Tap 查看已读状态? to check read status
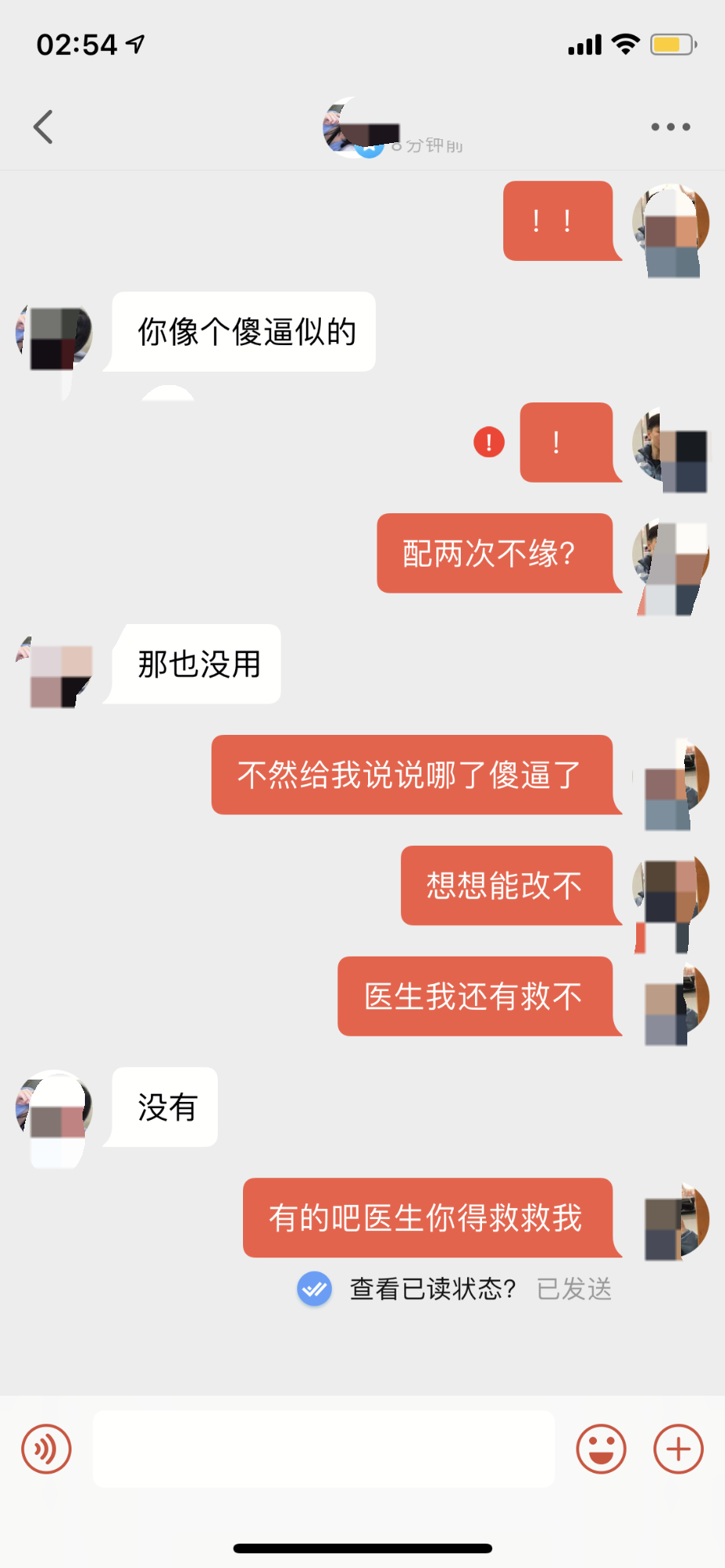Viewport: 725px width, 1568px height. pyautogui.click(x=432, y=1289)
